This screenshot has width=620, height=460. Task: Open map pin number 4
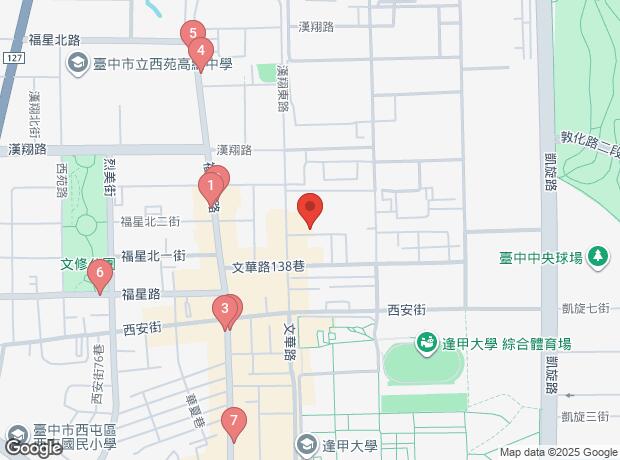(x=201, y=52)
